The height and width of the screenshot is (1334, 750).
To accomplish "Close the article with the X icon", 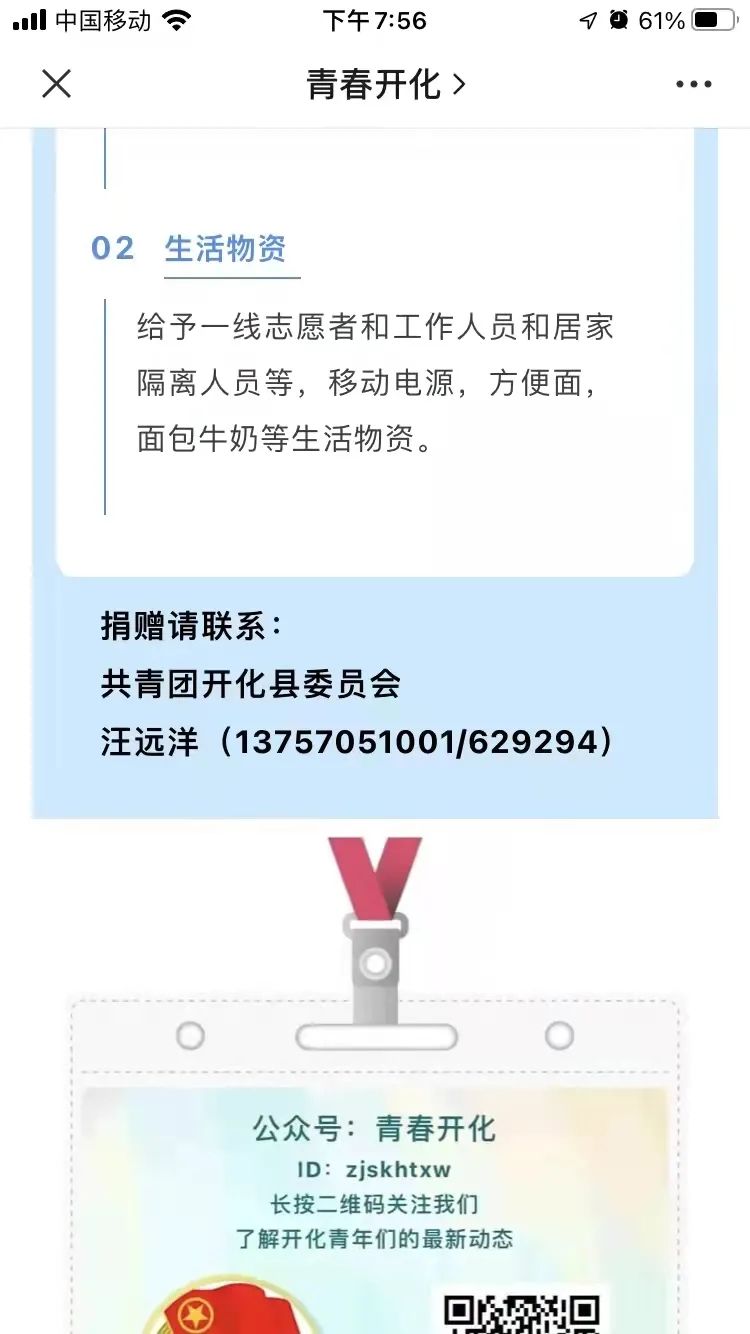I will coord(57,84).
